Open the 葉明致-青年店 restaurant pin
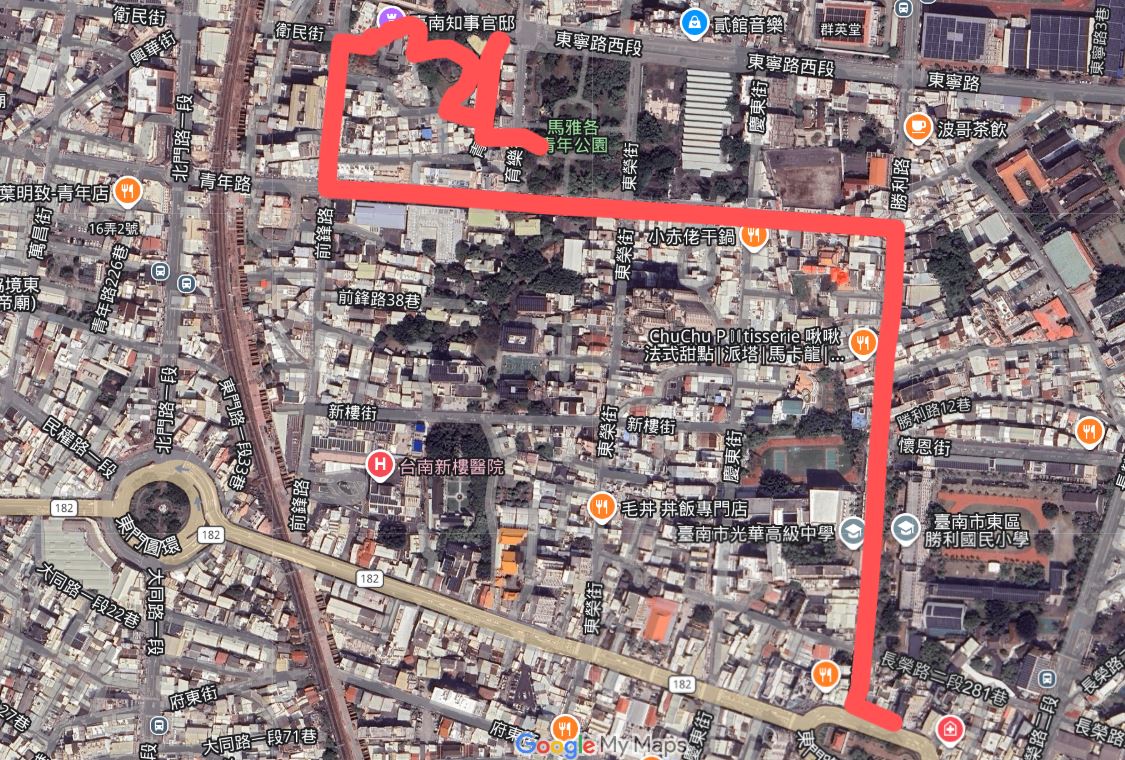1125x760 pixels. point(127,190)
